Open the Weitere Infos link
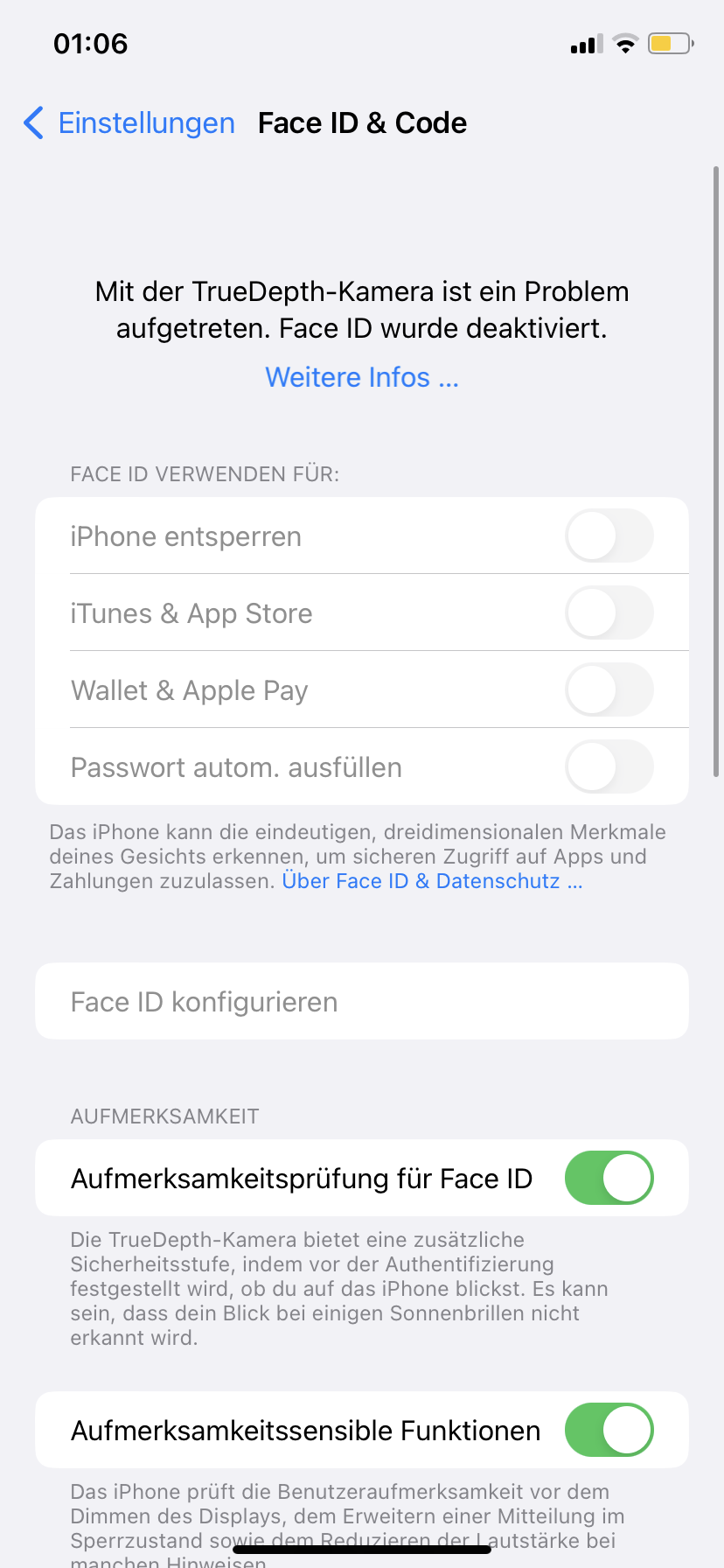 [362, 377]
